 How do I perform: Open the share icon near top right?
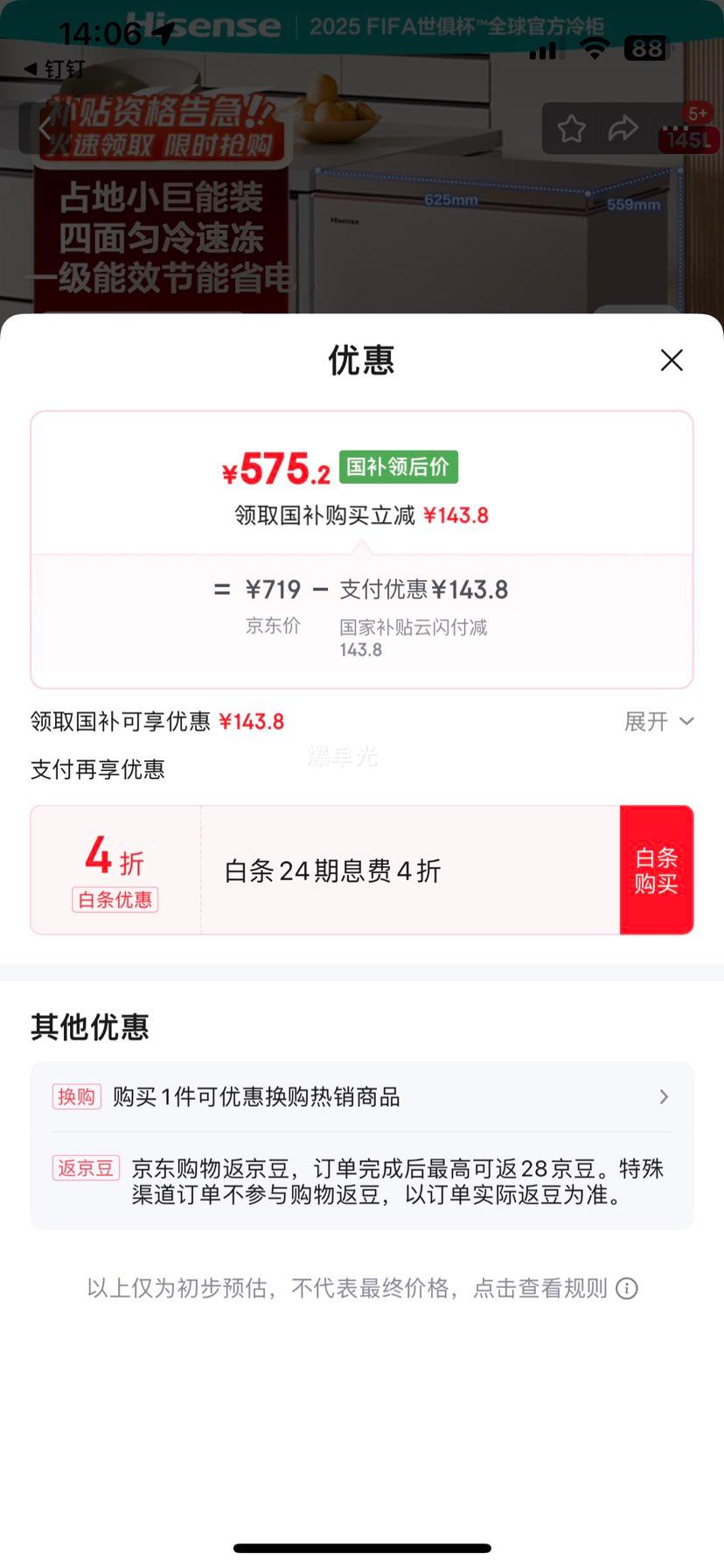click(623, 129)
